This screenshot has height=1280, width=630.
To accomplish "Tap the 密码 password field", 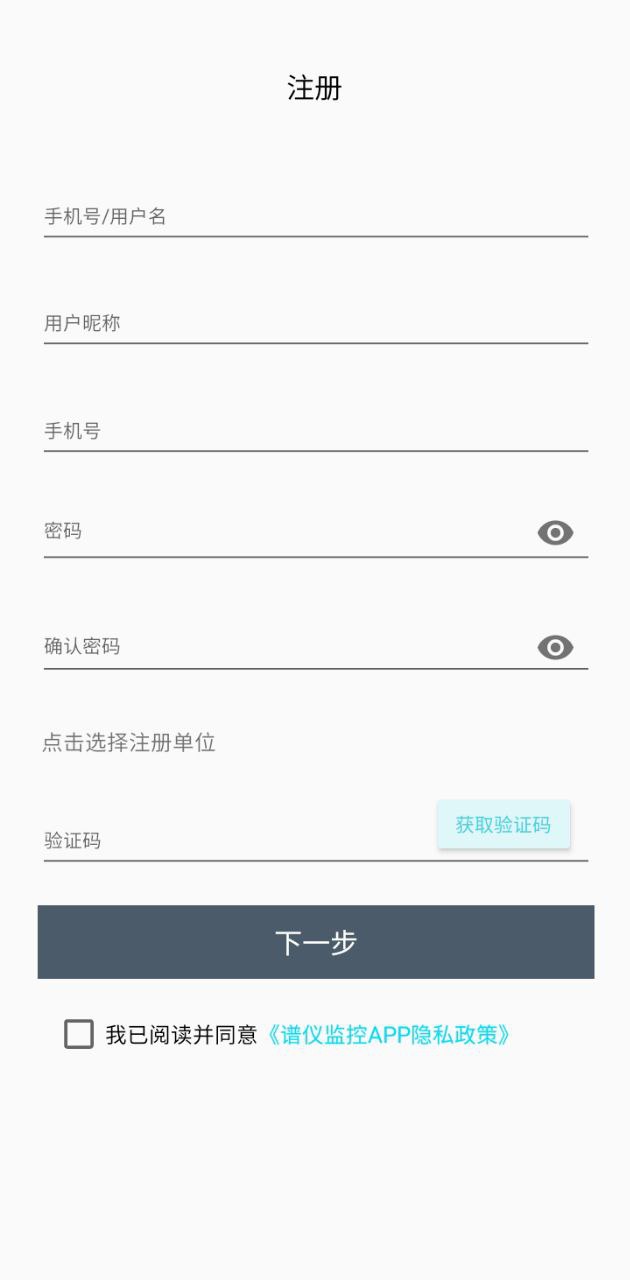I will point(280,531).
